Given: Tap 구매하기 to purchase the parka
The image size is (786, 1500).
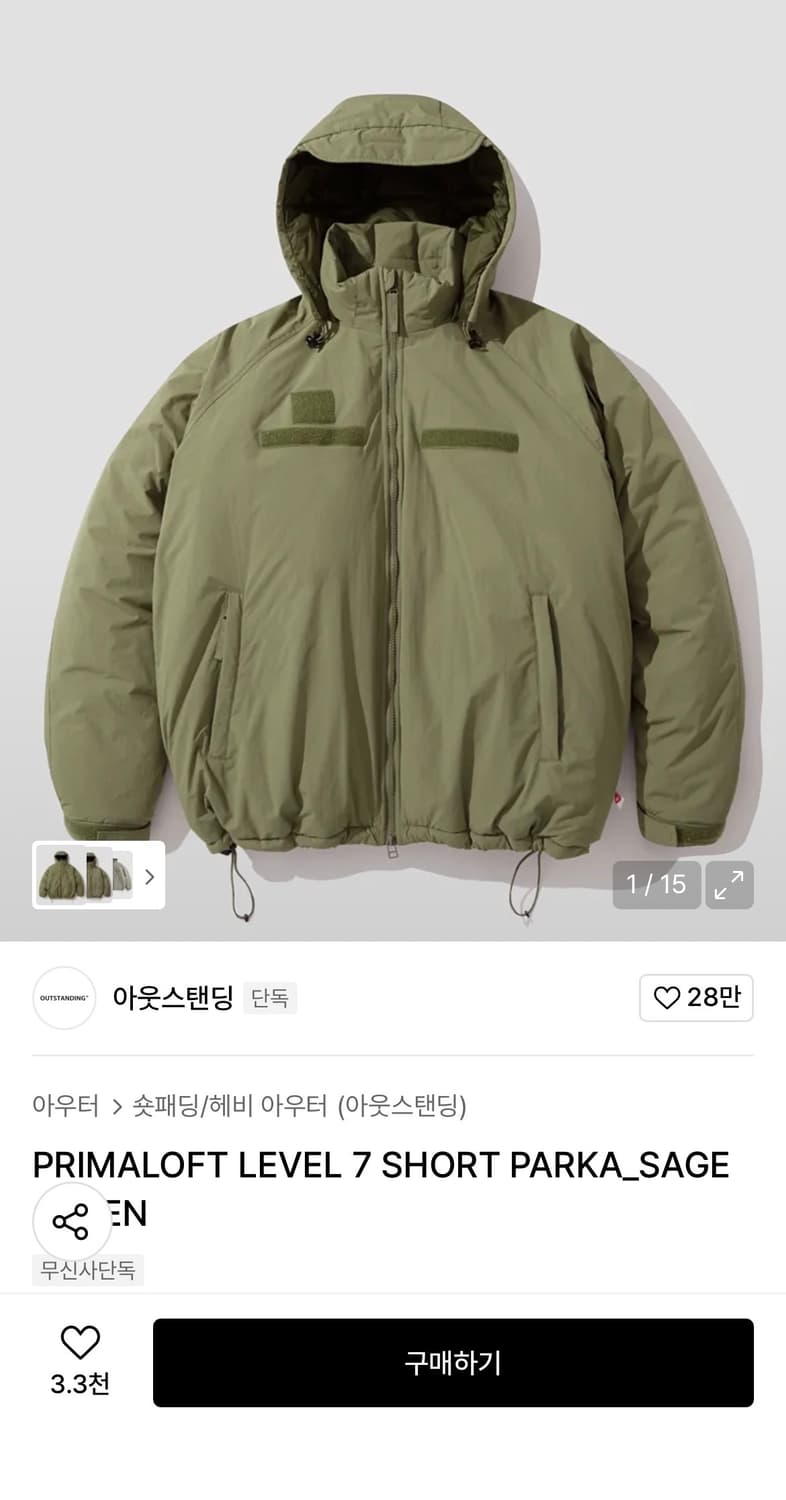Looking at the screenshot, I should [453, 1362].
